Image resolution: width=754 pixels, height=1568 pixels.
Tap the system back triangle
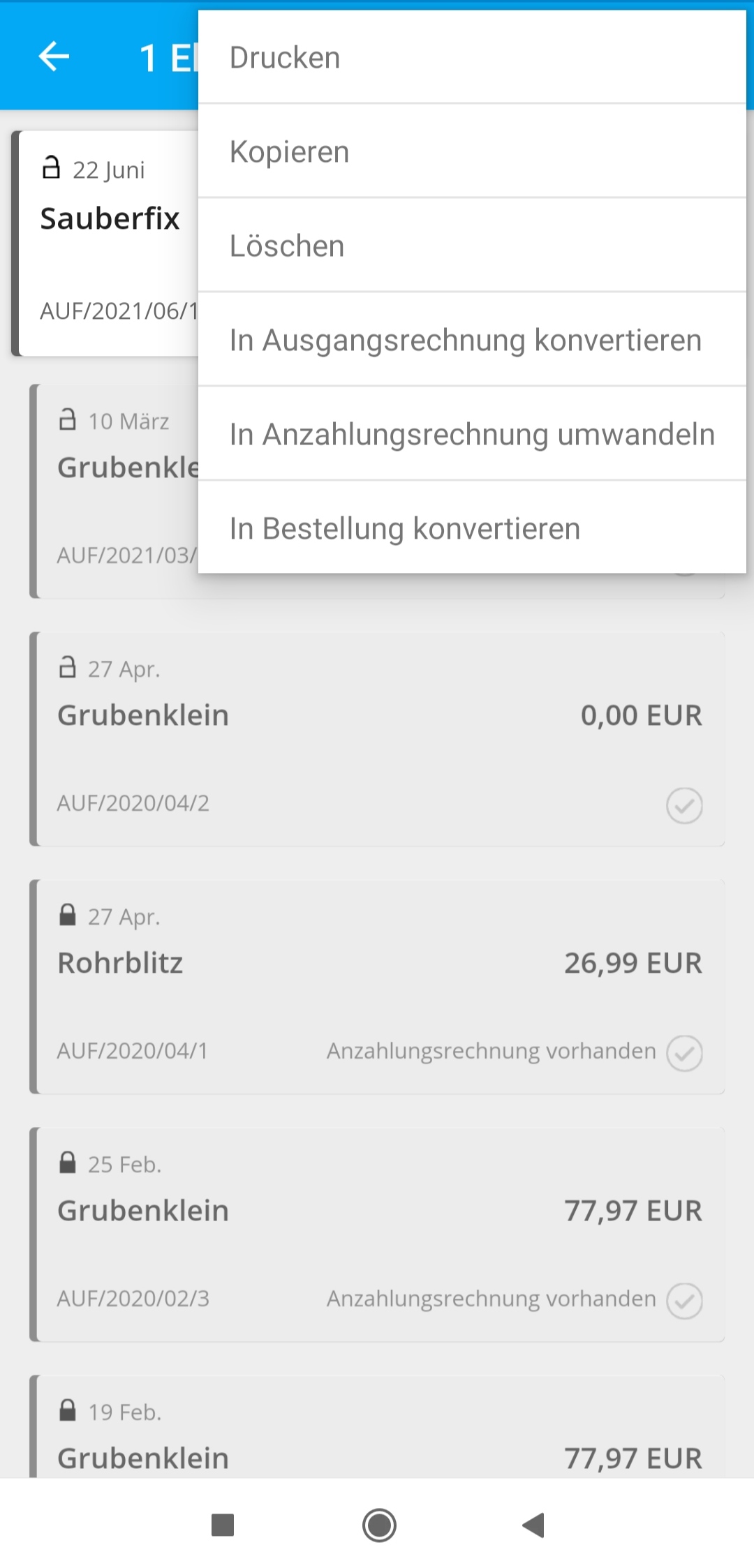pyautogui.click(x=533, y=1525)
